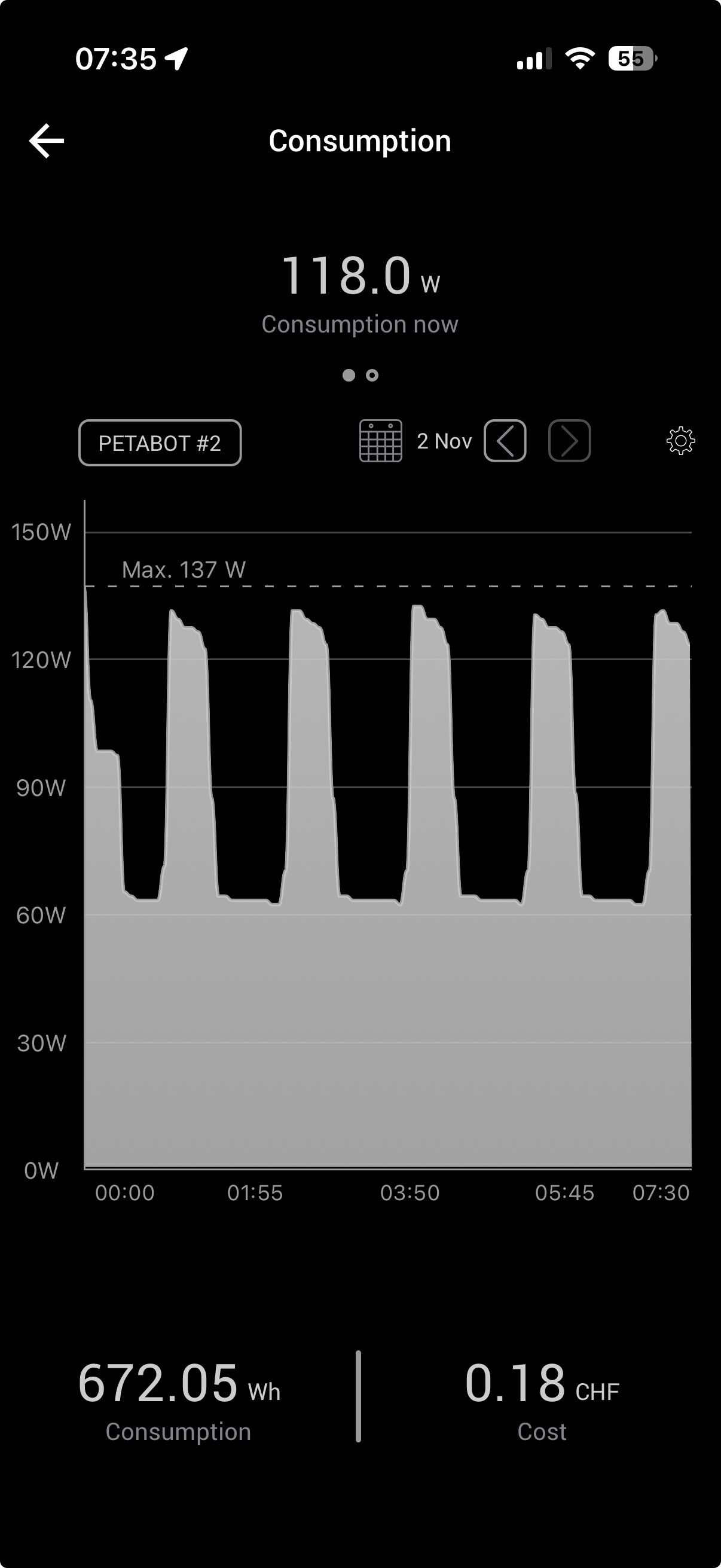Go to the next day

570,441
